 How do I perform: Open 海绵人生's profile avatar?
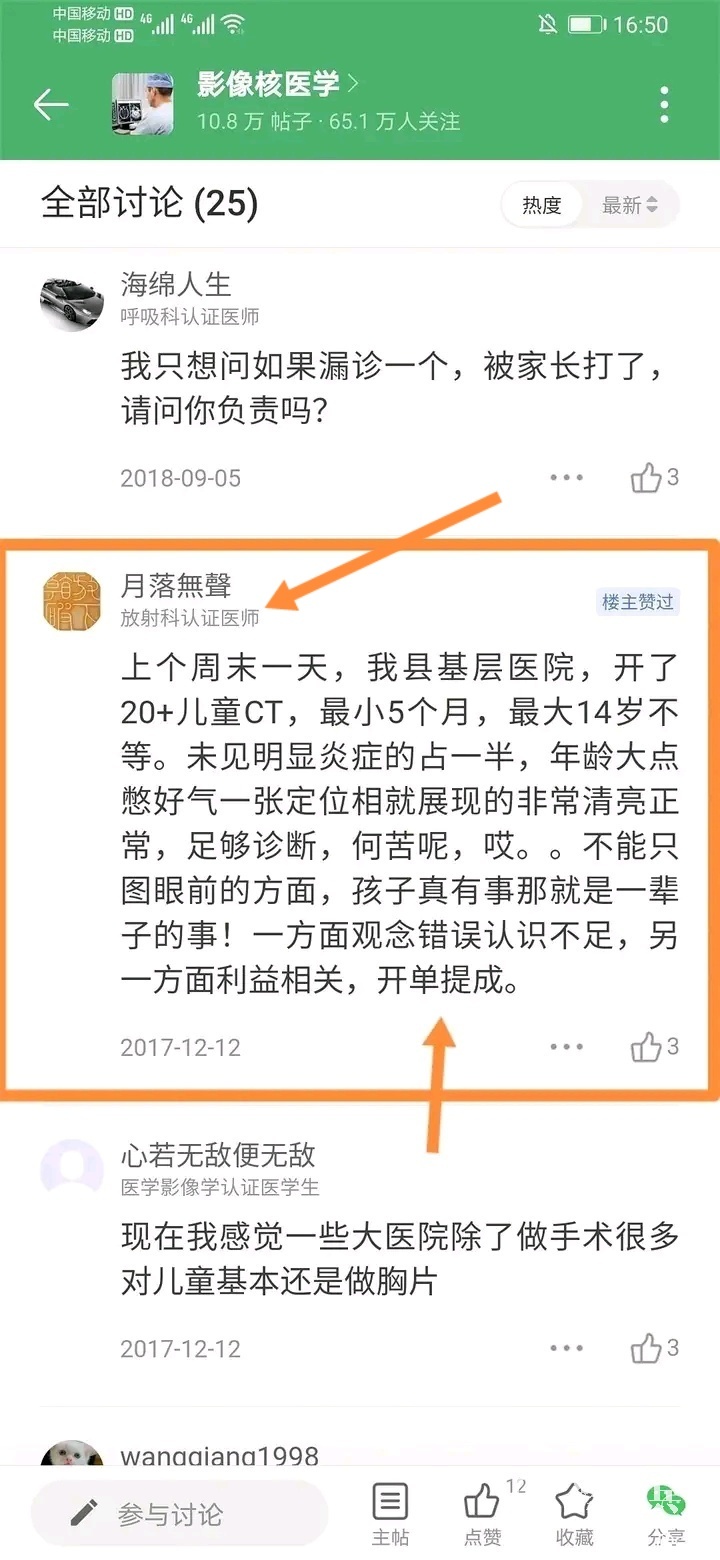coord(71,299)
